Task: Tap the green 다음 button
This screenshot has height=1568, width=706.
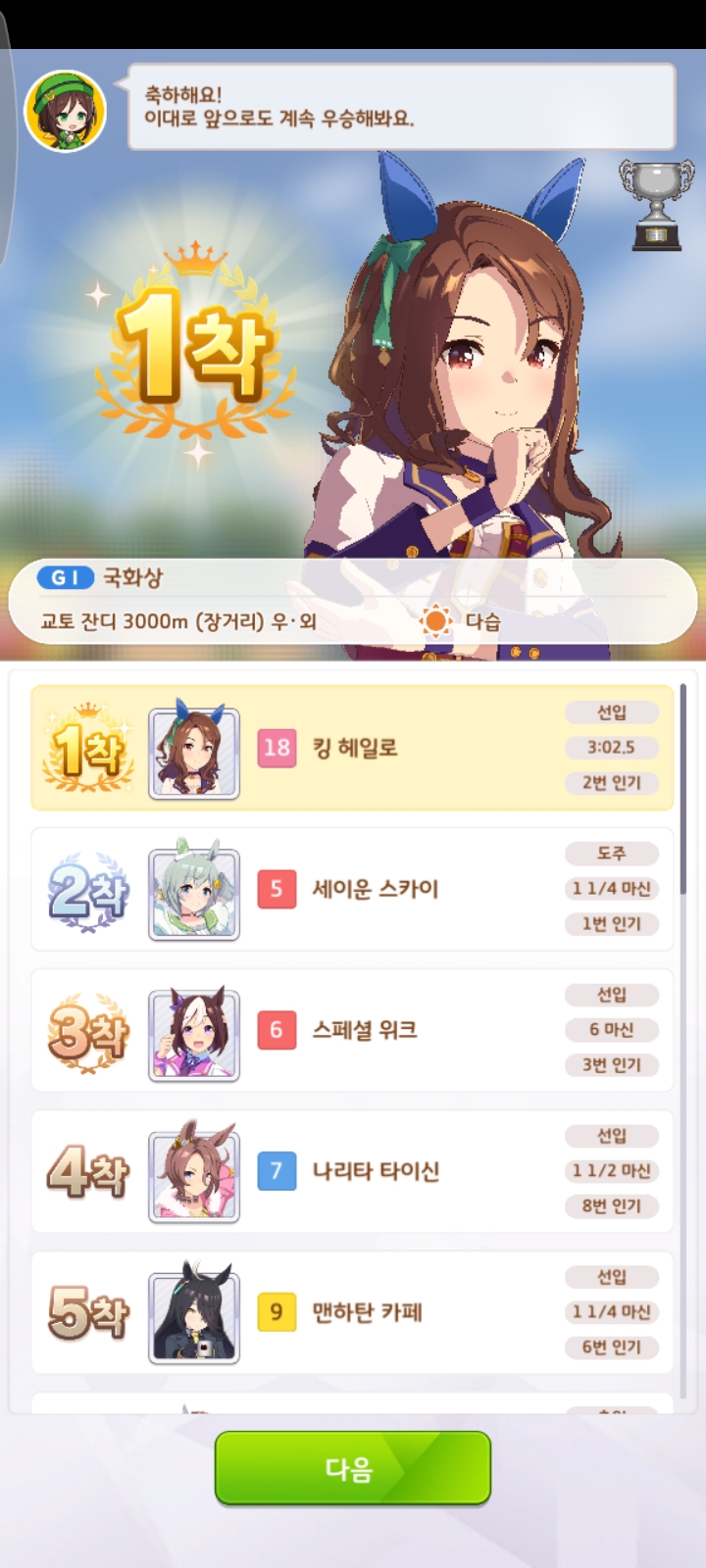Action: [x=352, y=1467]
